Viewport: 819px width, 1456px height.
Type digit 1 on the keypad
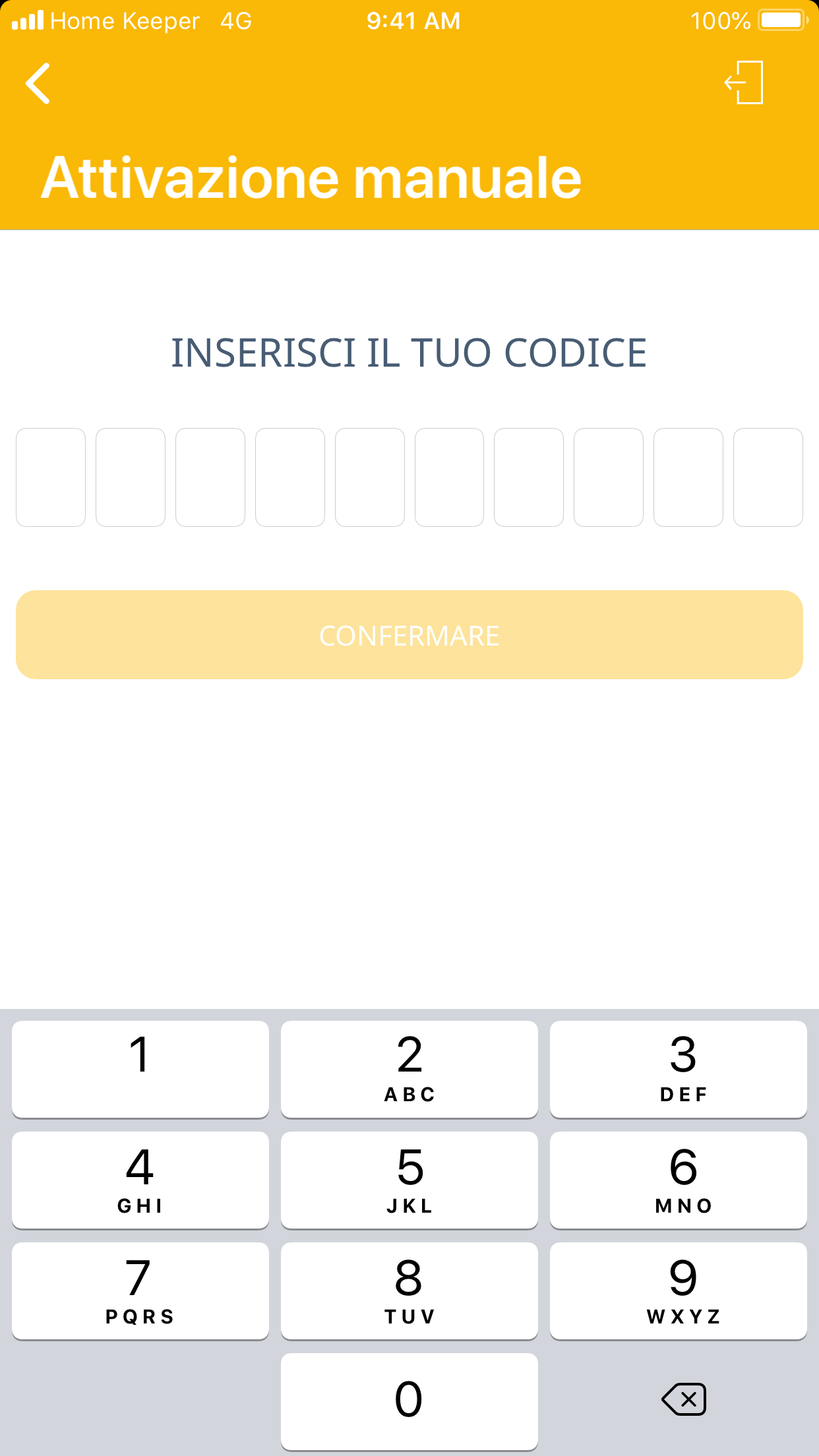[x=140, y=1069]
